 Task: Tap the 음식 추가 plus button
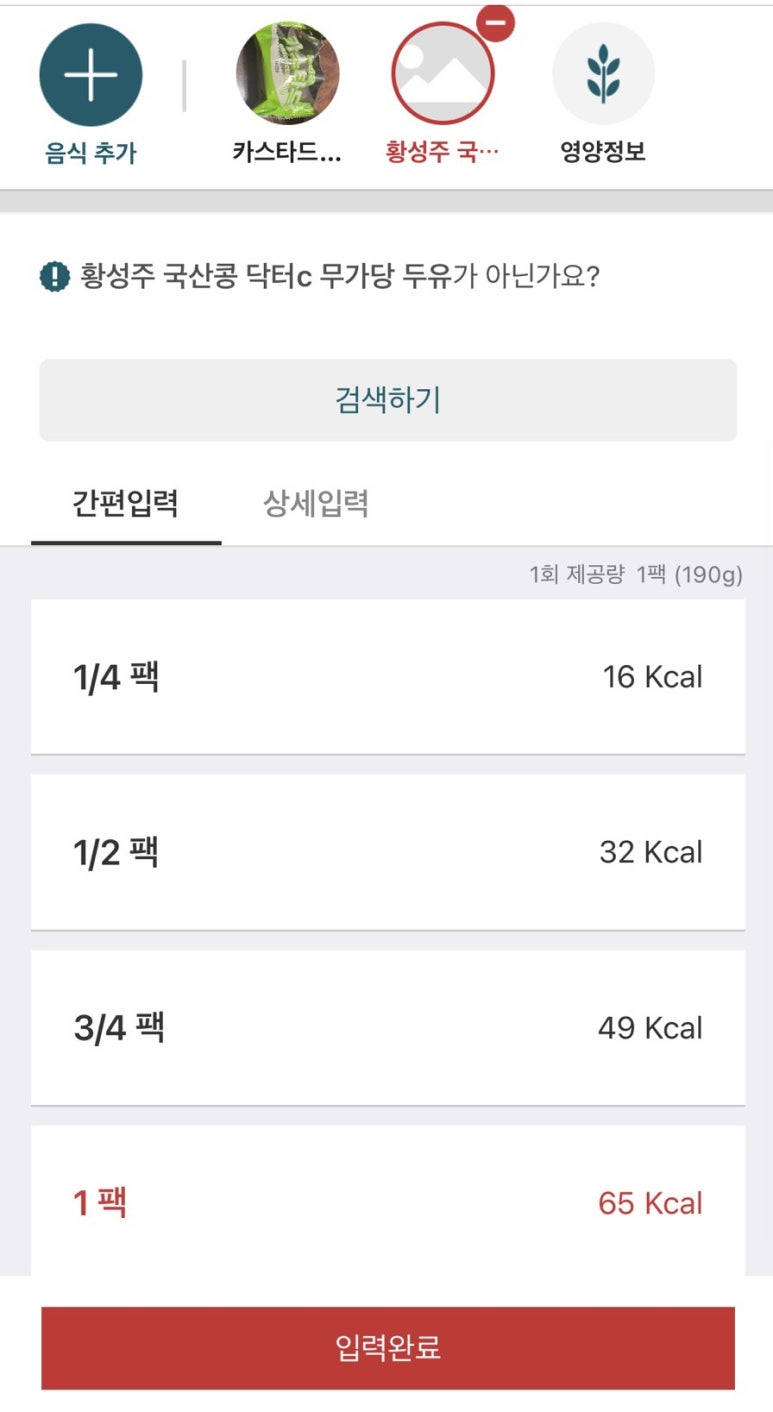tap(91, 75)
